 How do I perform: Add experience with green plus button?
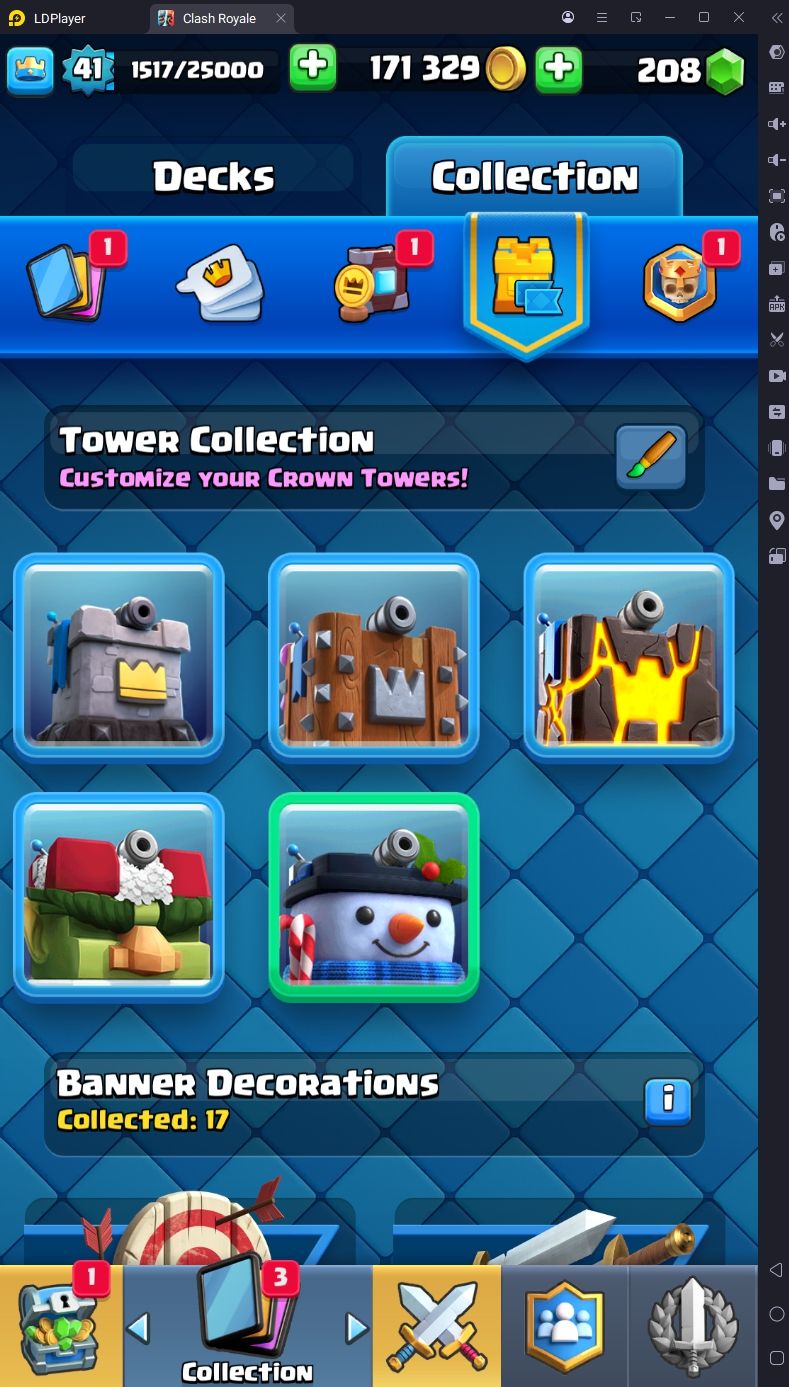pos(313,69)
